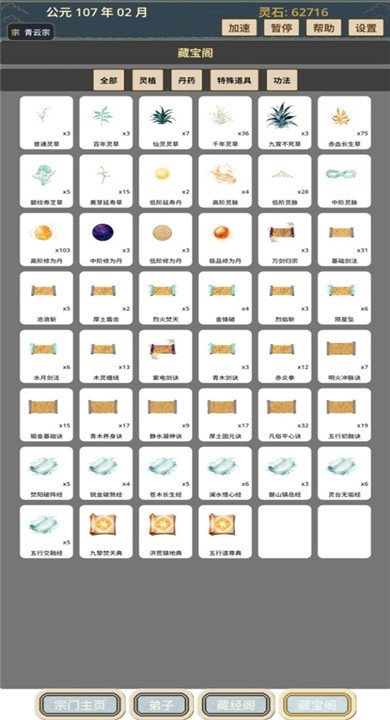Viewport: 390px width, 720px height.
Task: Open the 紫电剑诀 scroll
Action: click(165, 356)
